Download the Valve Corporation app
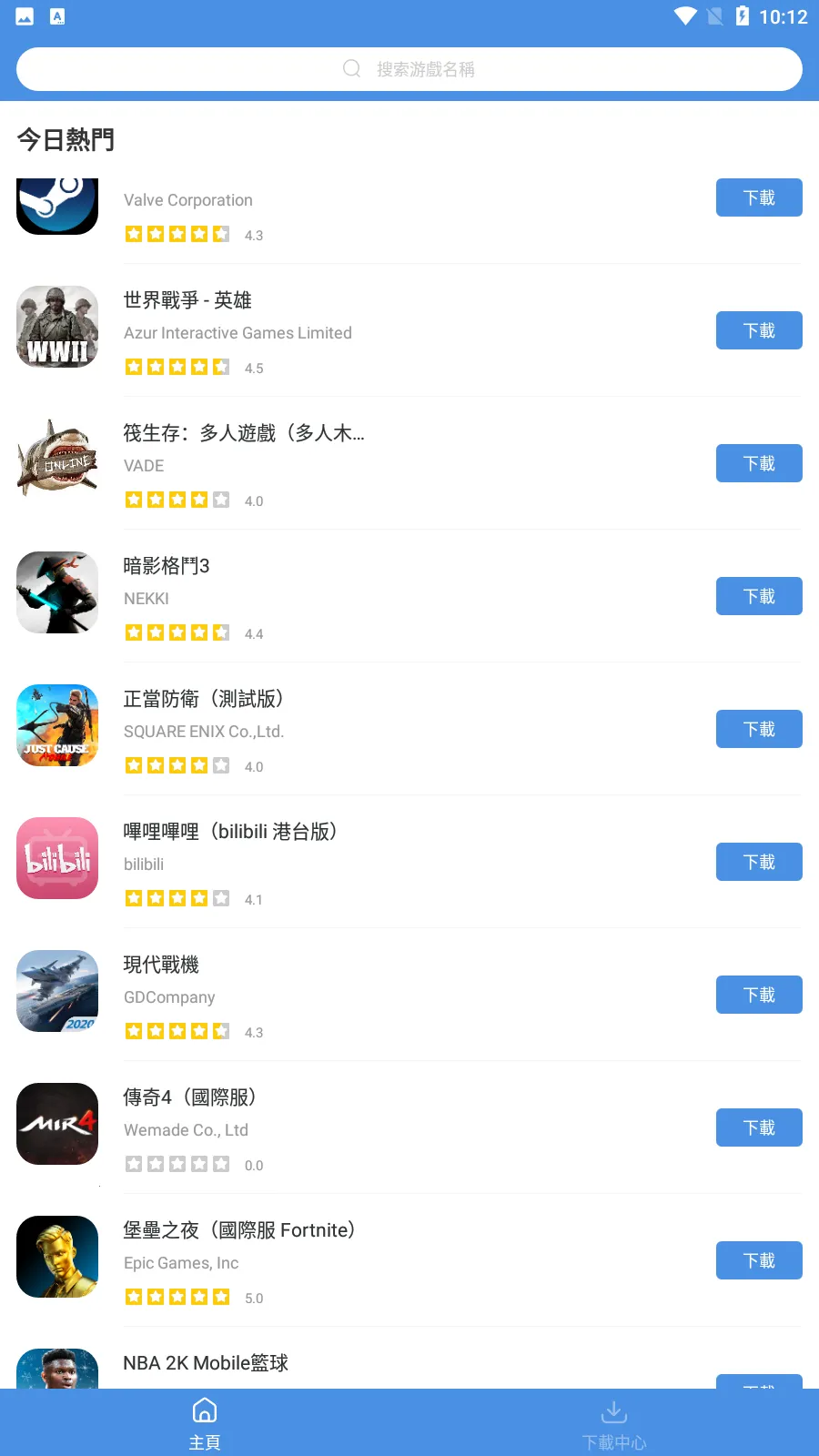This screenshot has width=819, height=1456. [758, 197]
